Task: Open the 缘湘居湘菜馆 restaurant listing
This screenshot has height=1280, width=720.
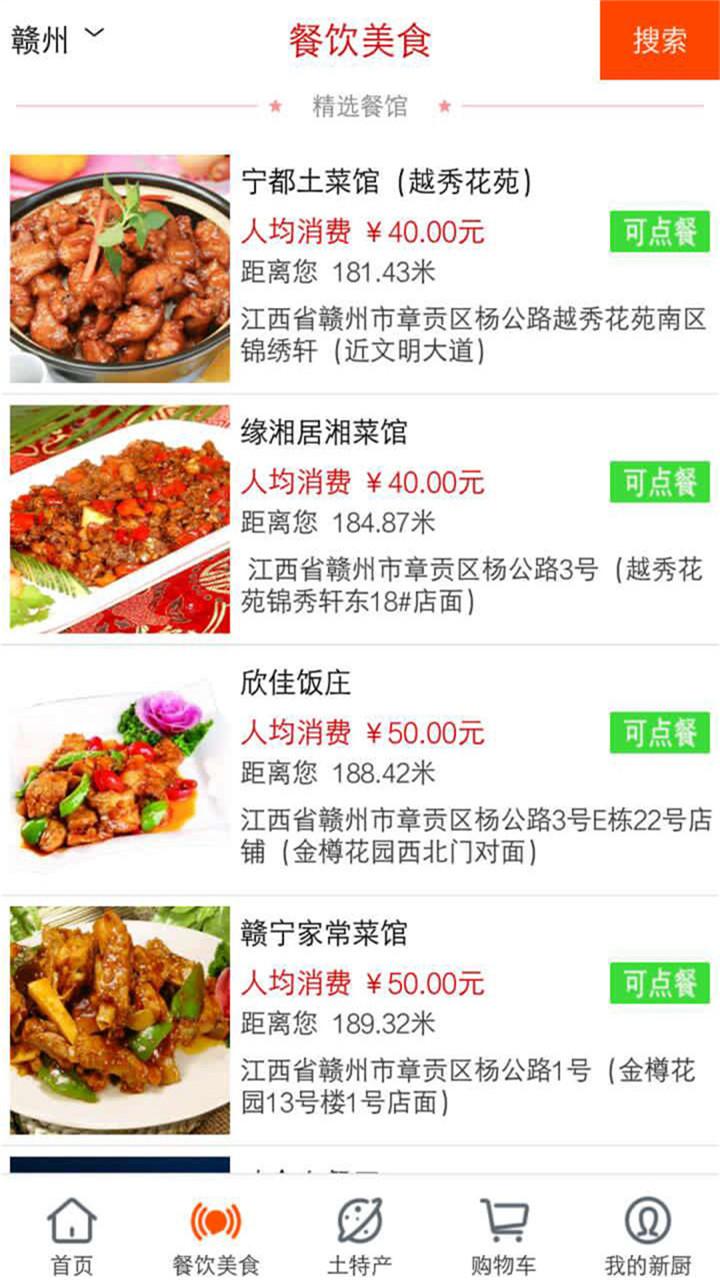Action: tap(324, 432)
